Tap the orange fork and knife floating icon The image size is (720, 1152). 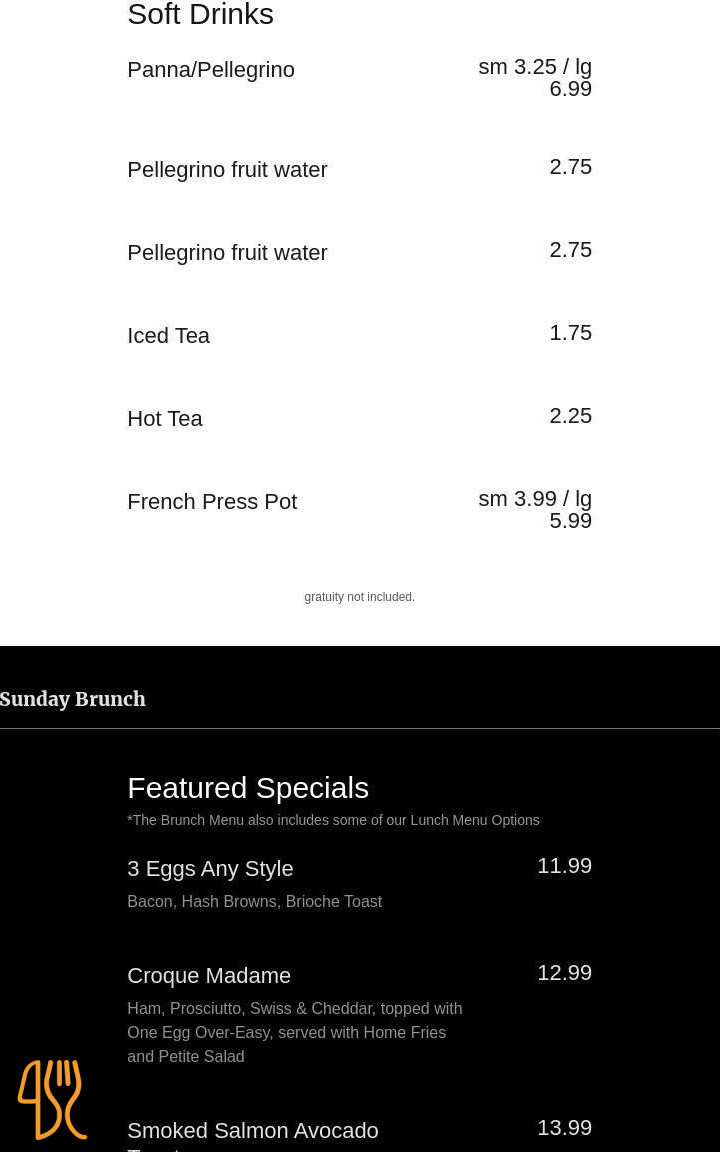[52, 1099]
